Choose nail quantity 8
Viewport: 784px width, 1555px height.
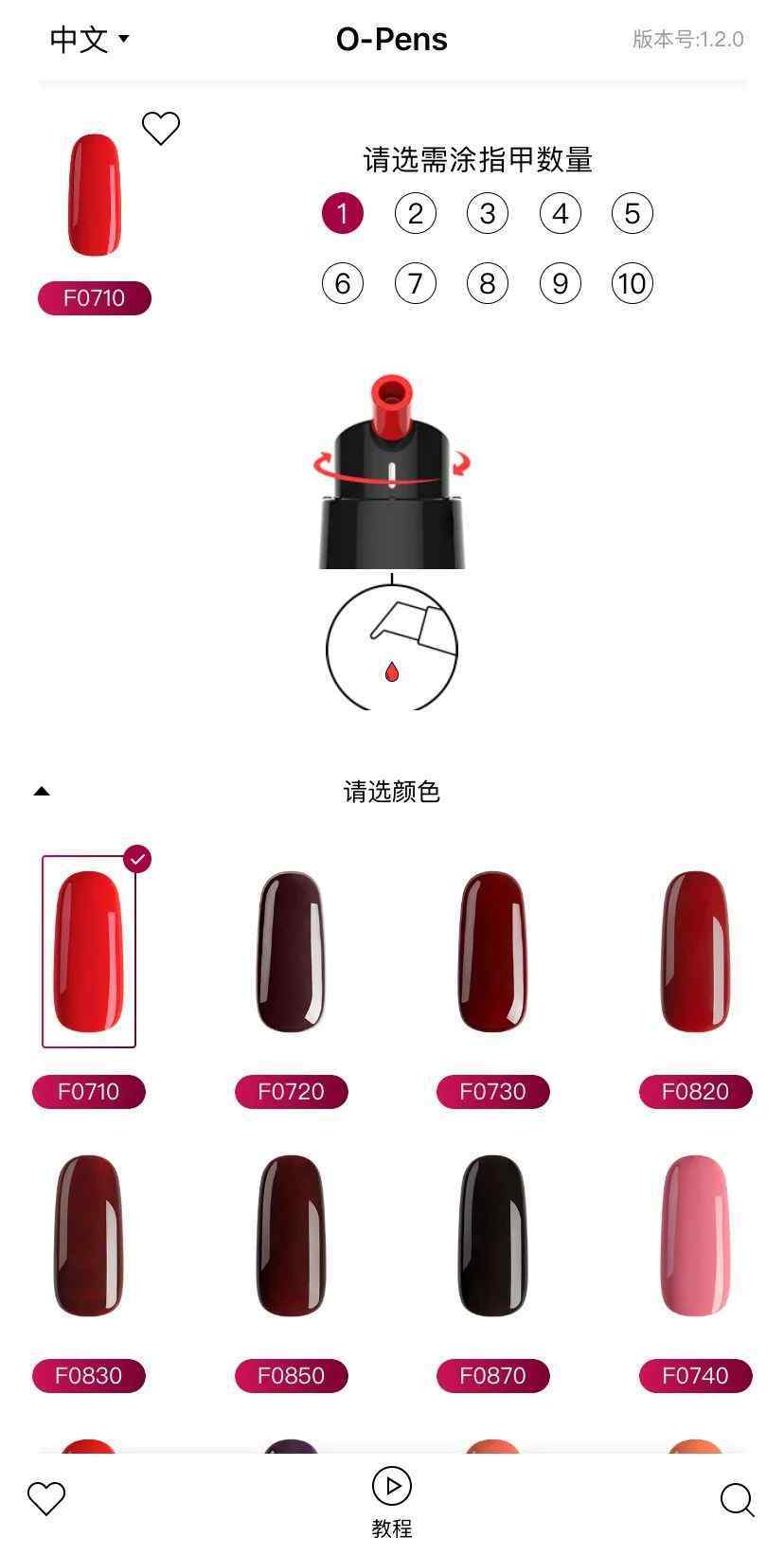(x=488, y=283)
